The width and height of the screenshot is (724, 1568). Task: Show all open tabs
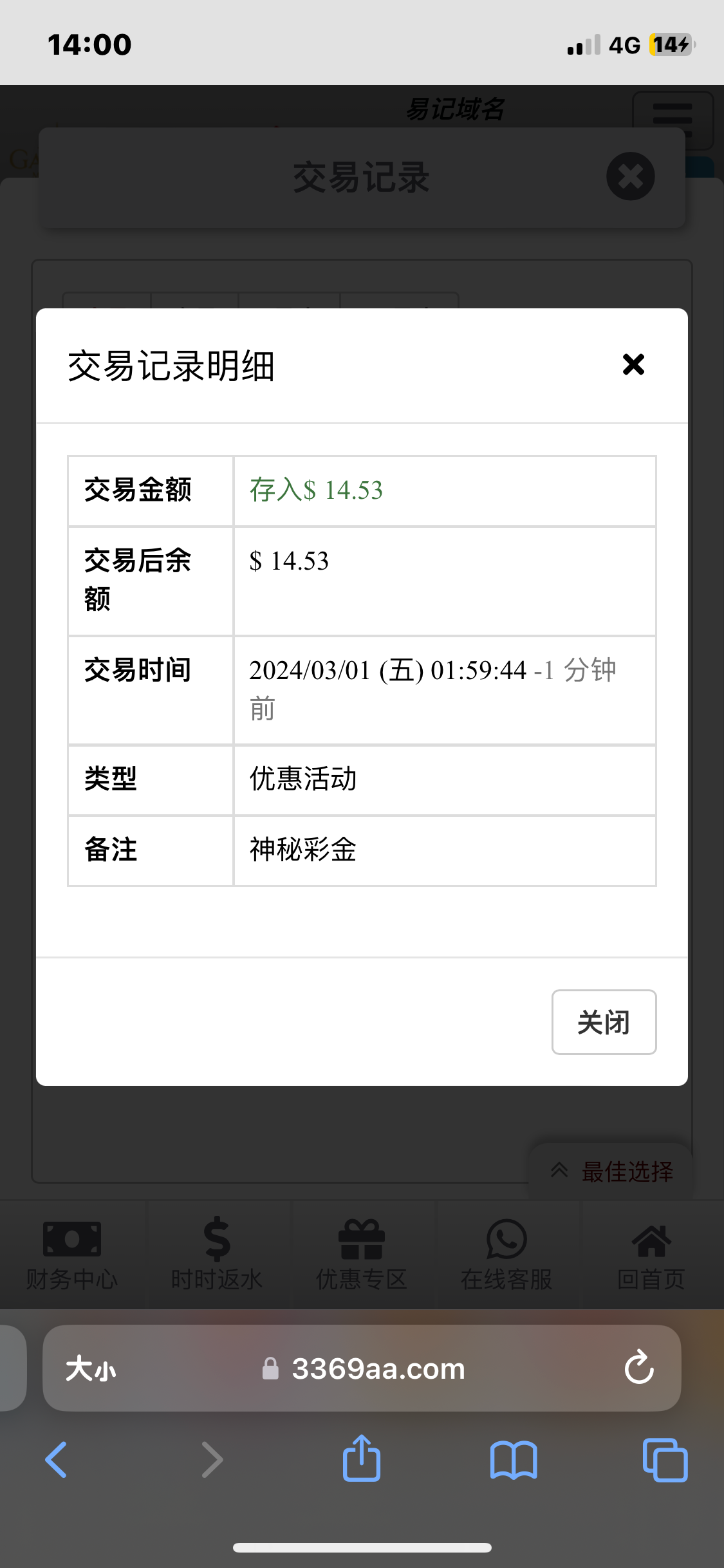(665, 1459)
